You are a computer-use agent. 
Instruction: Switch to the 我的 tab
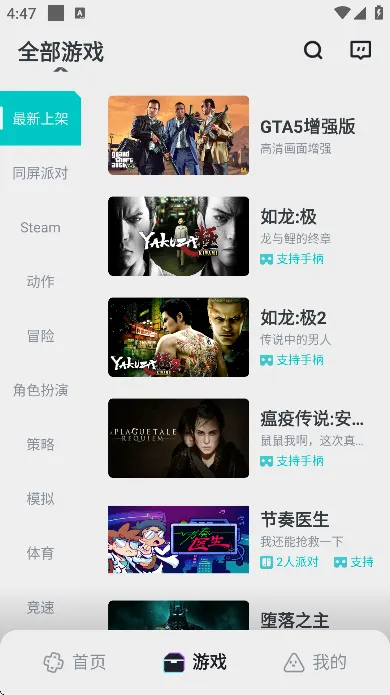point(315,662)
